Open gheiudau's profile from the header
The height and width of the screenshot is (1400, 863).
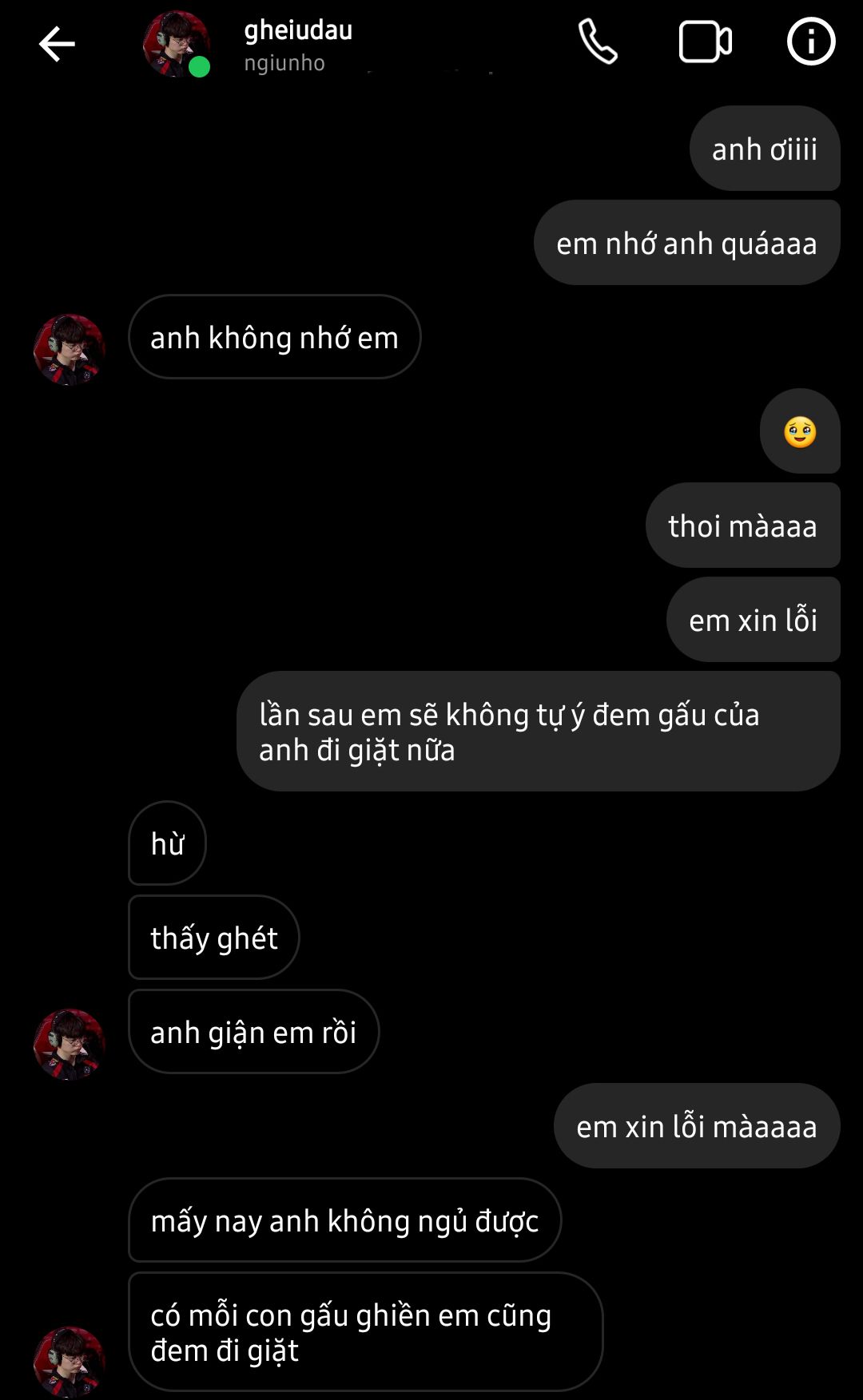tap(297, 45)
